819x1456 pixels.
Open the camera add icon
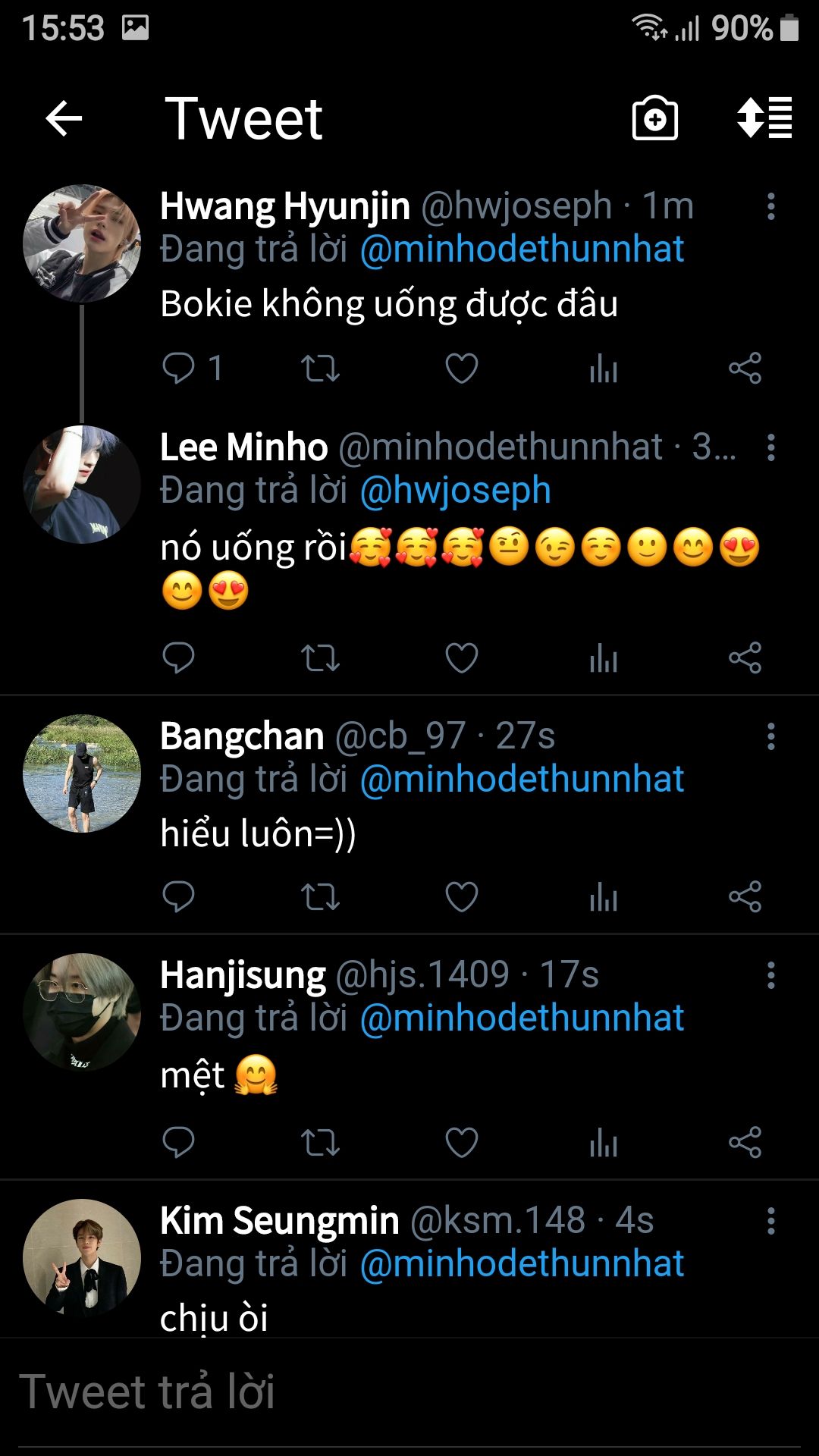click(x=654, y=118)
